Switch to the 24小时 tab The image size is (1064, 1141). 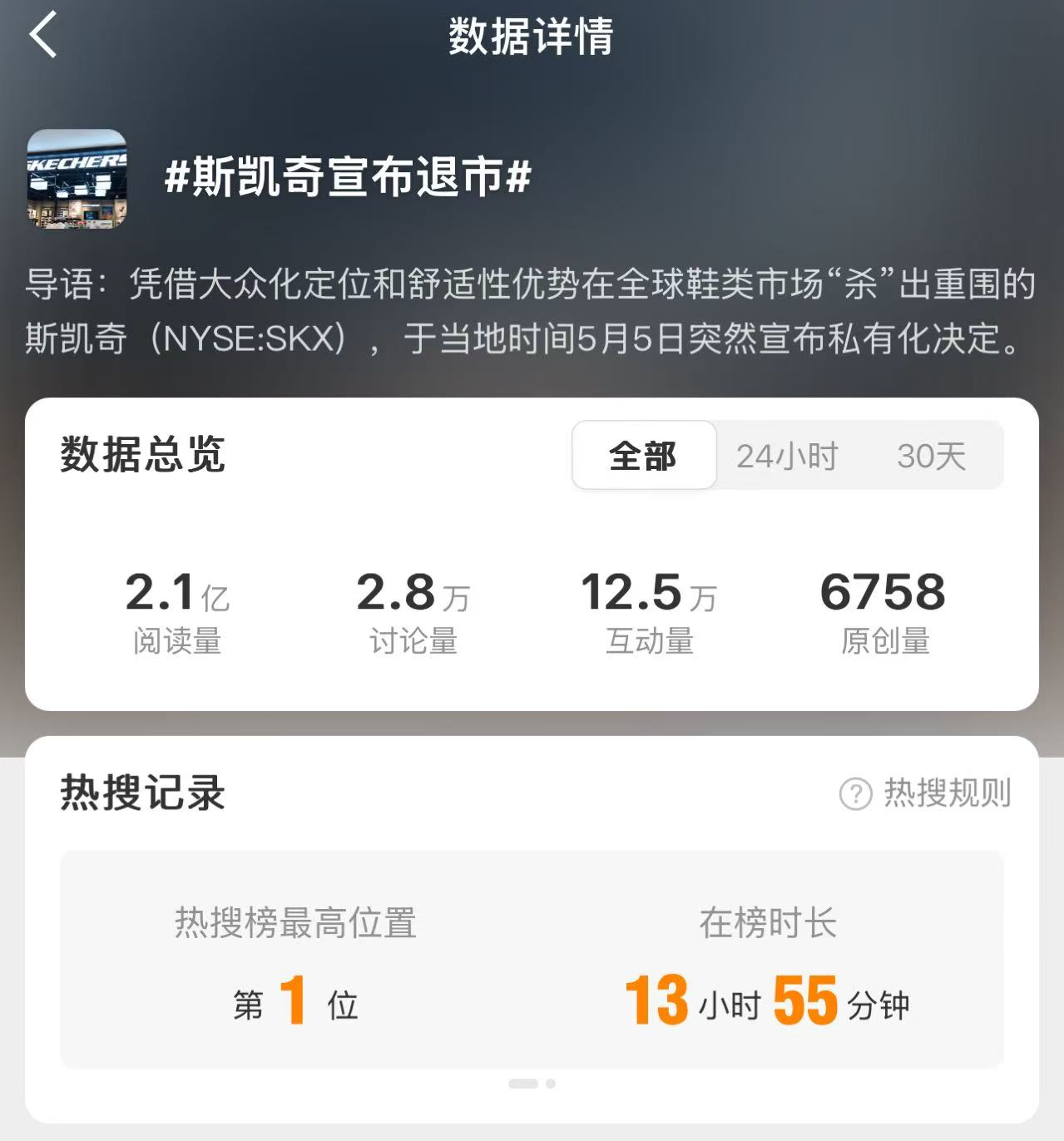(x=787, y=456)
